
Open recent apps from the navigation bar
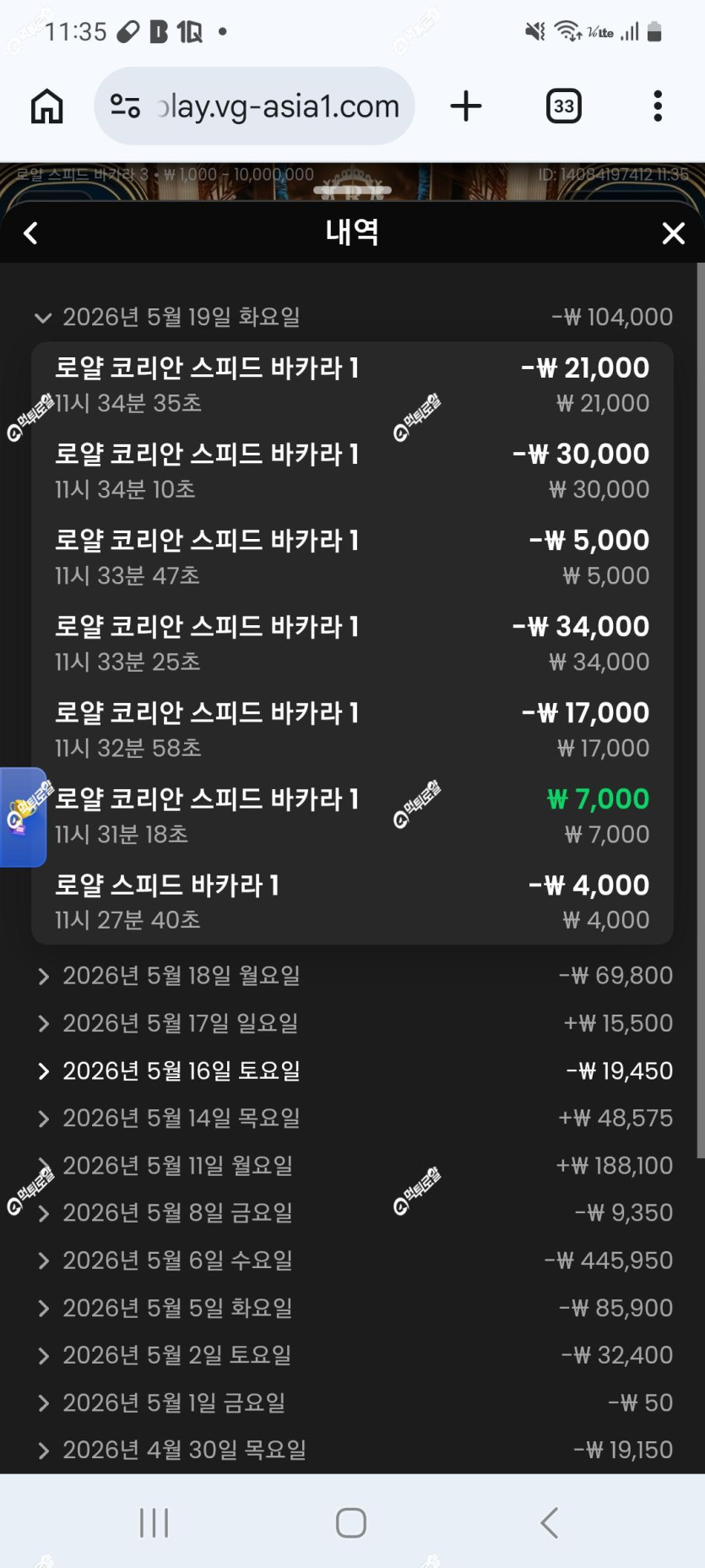[155, 1522]
